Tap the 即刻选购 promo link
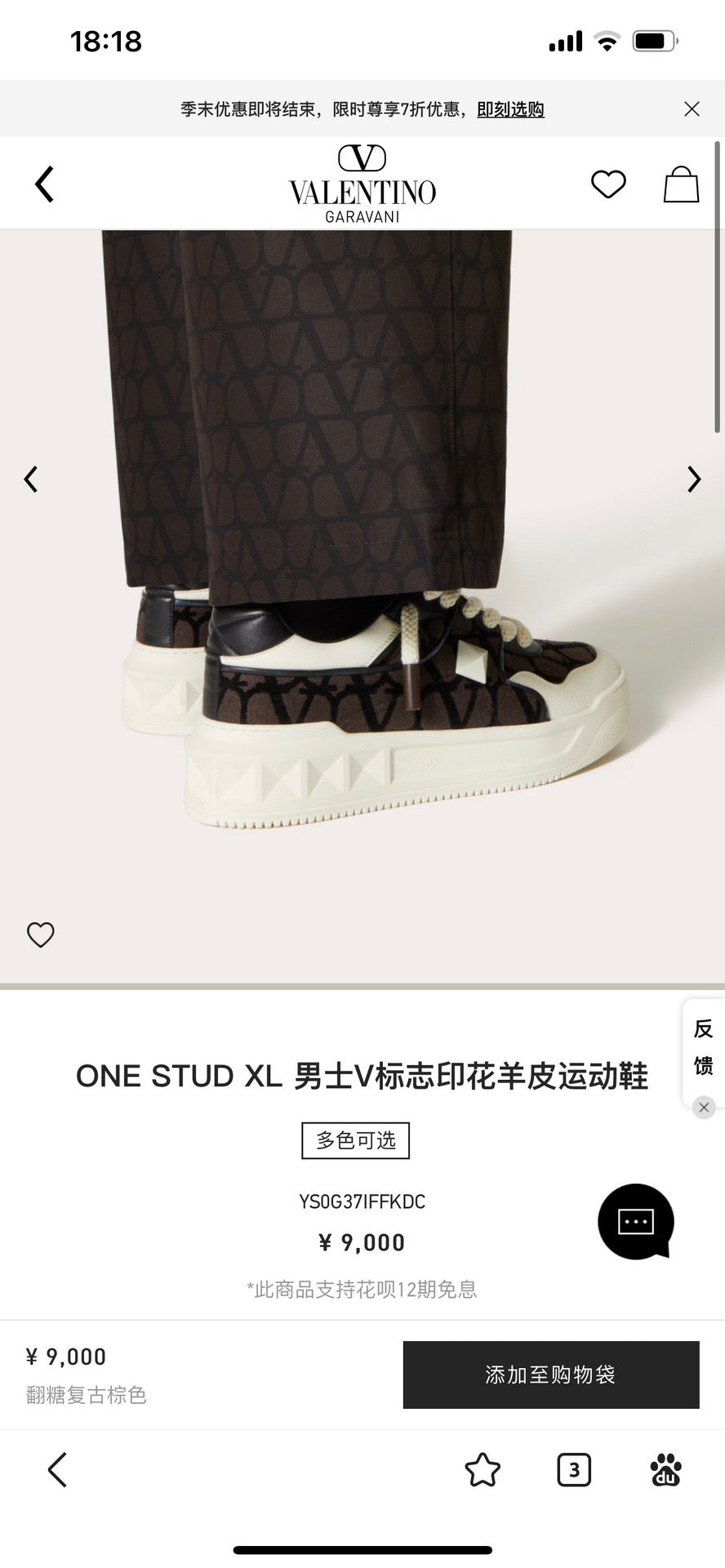Image resolution: width=725 pixels, height=1568 pixels. pos(510,109)
